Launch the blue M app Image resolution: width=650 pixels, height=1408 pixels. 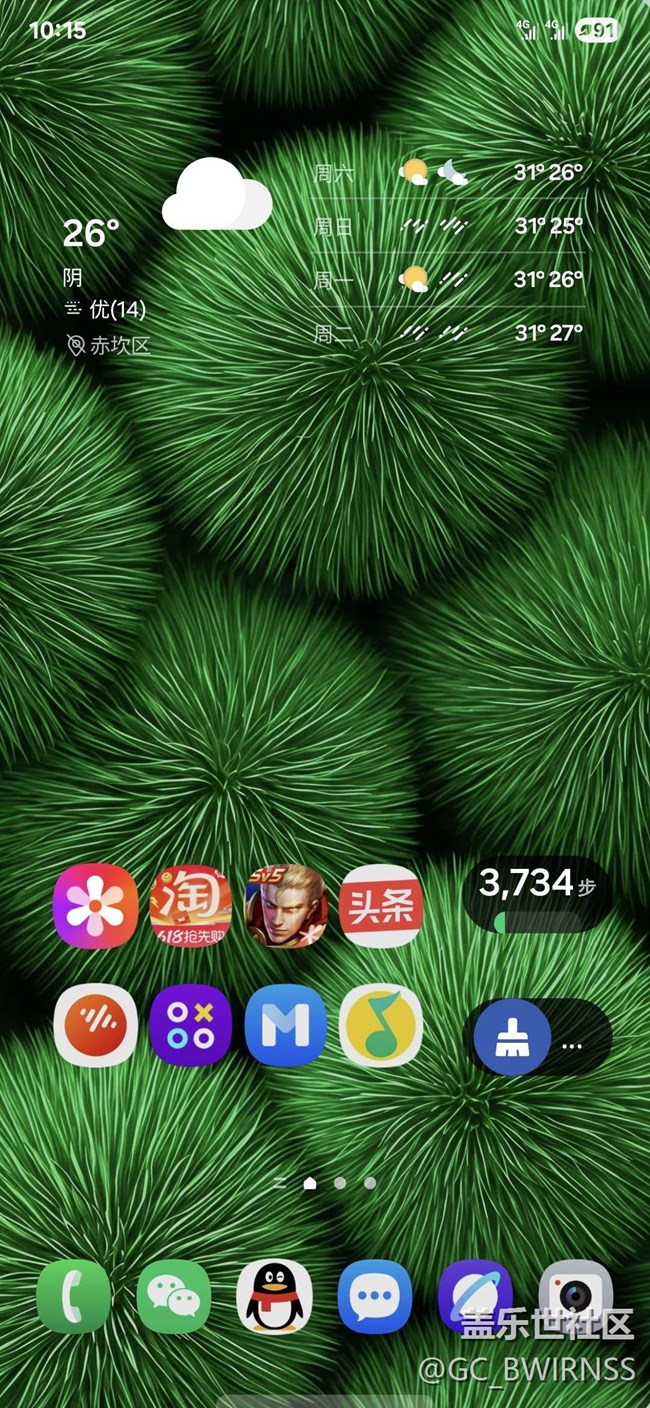(286, 1025)
